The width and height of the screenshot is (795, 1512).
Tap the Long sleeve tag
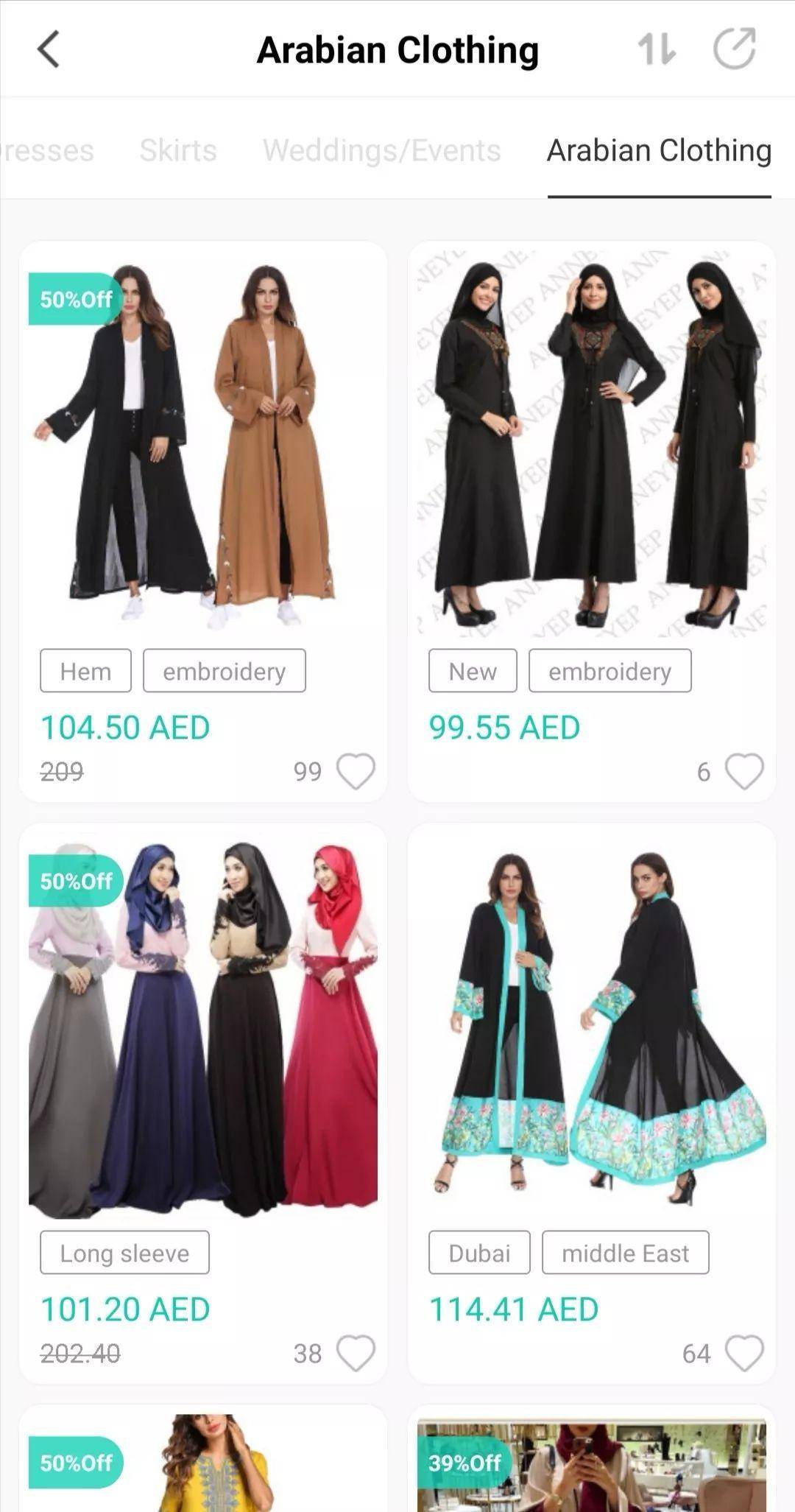(x=124, y=1253)
